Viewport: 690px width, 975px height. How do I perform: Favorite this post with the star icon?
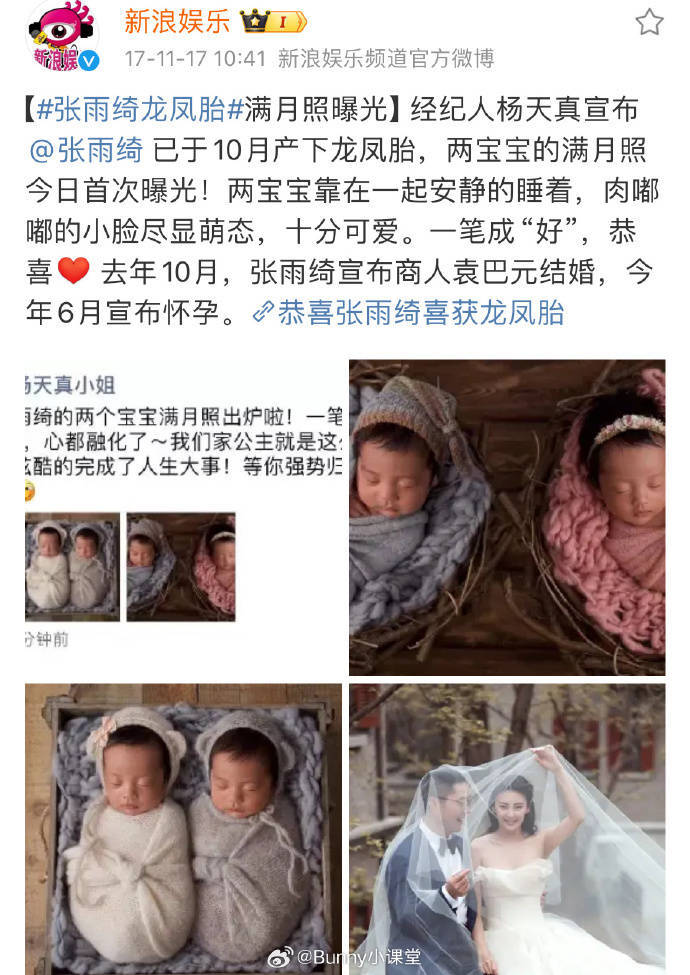(649, 22)
